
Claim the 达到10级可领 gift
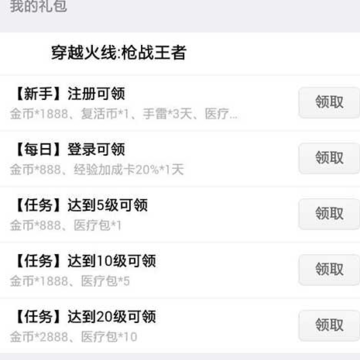pos(329,269)
